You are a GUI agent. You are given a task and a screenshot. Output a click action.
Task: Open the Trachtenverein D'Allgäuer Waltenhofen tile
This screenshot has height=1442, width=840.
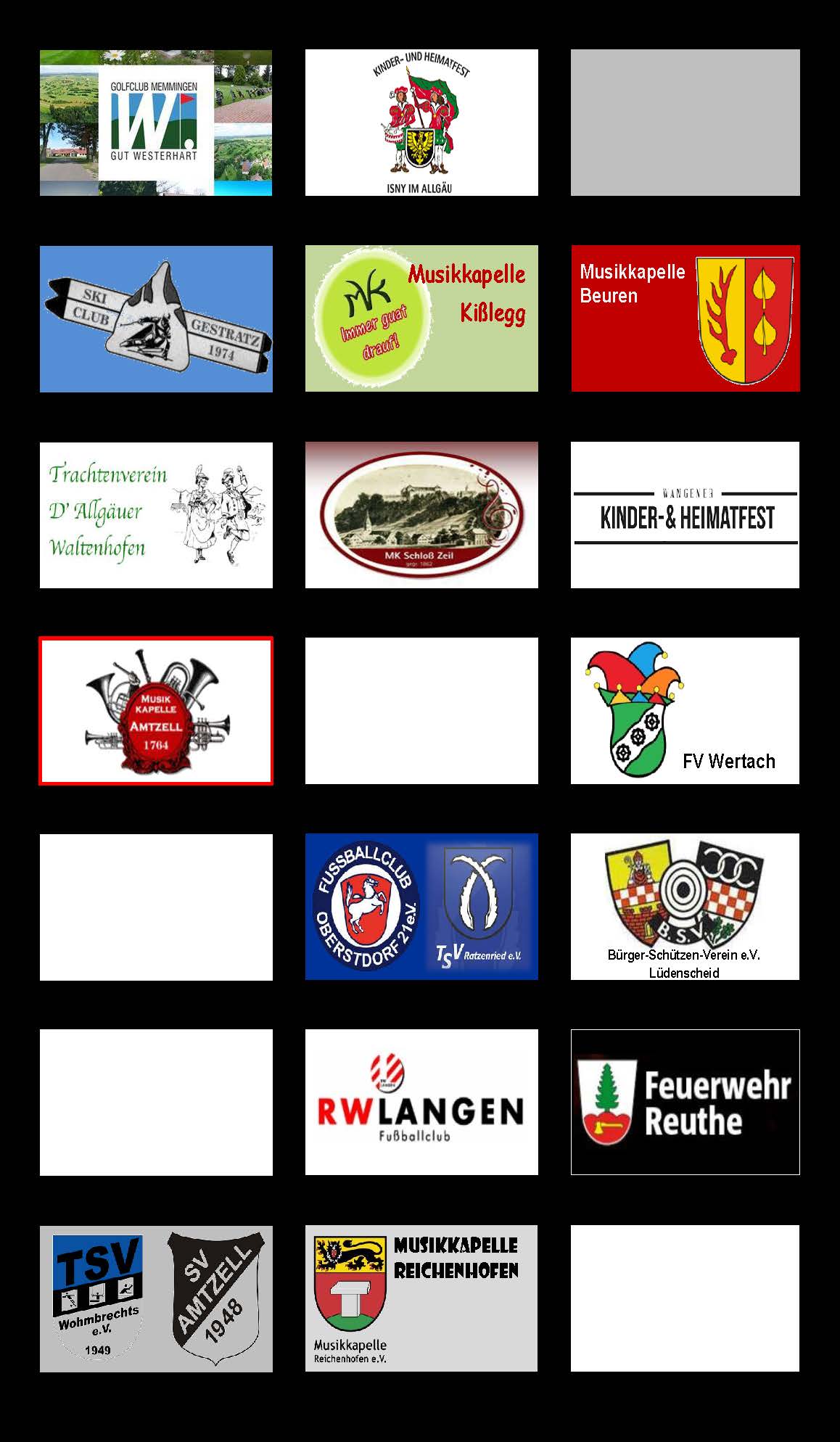pyautogui.click(x=156, y=515)
